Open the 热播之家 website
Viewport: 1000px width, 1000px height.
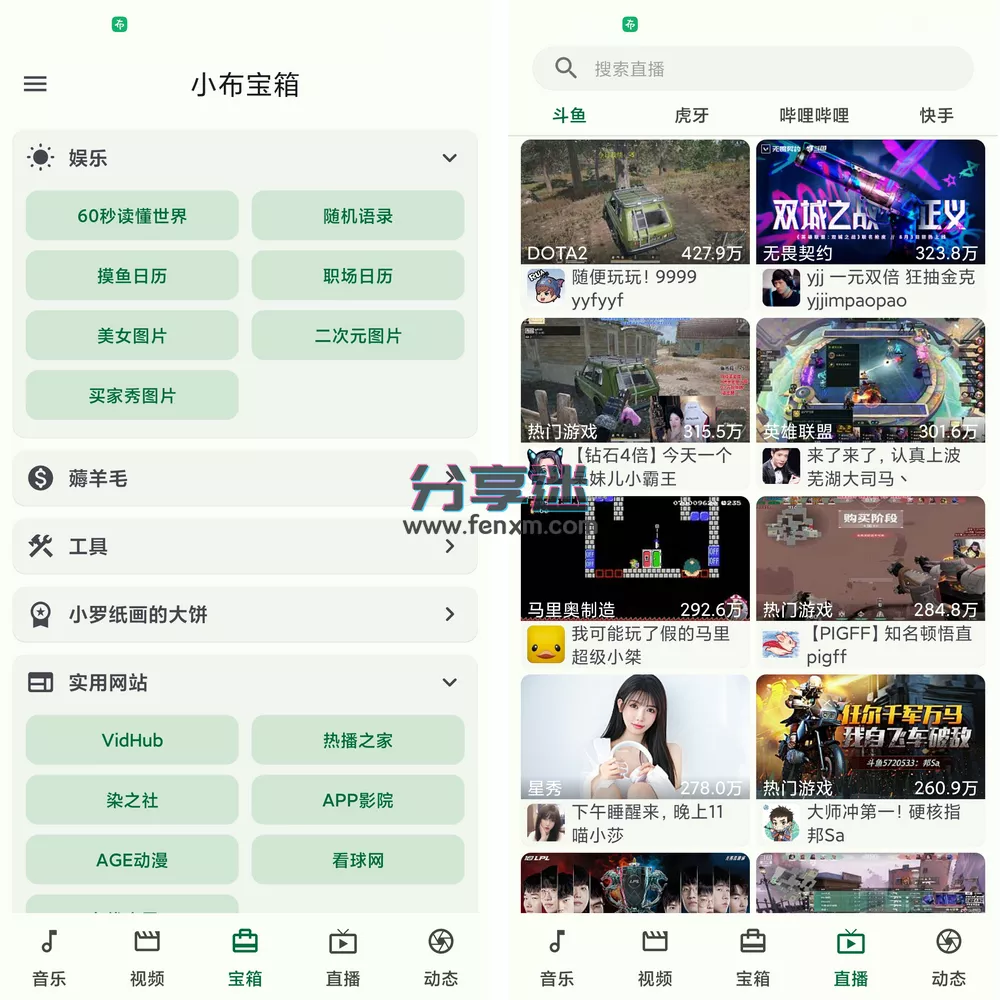[358, 741]
